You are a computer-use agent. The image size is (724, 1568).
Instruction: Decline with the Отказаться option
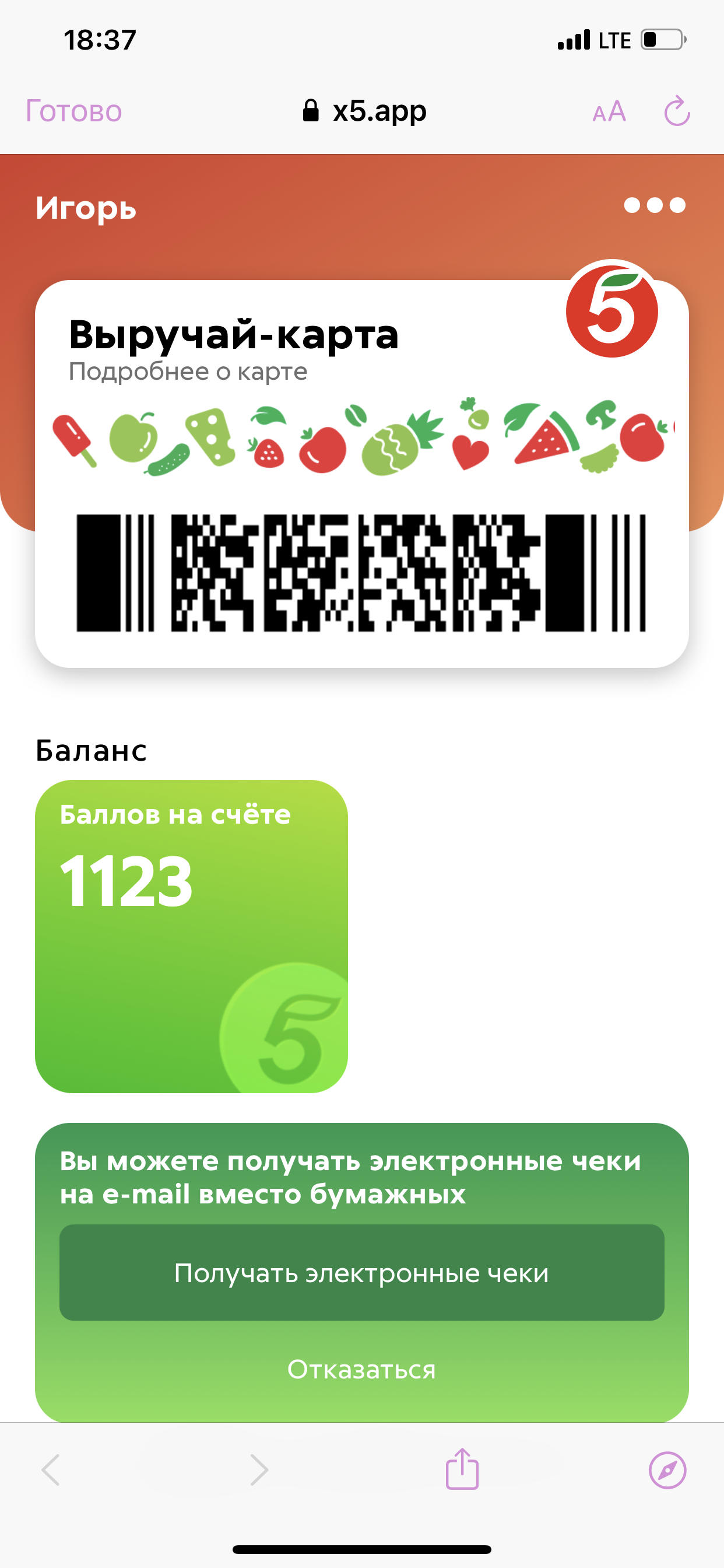361,1370
